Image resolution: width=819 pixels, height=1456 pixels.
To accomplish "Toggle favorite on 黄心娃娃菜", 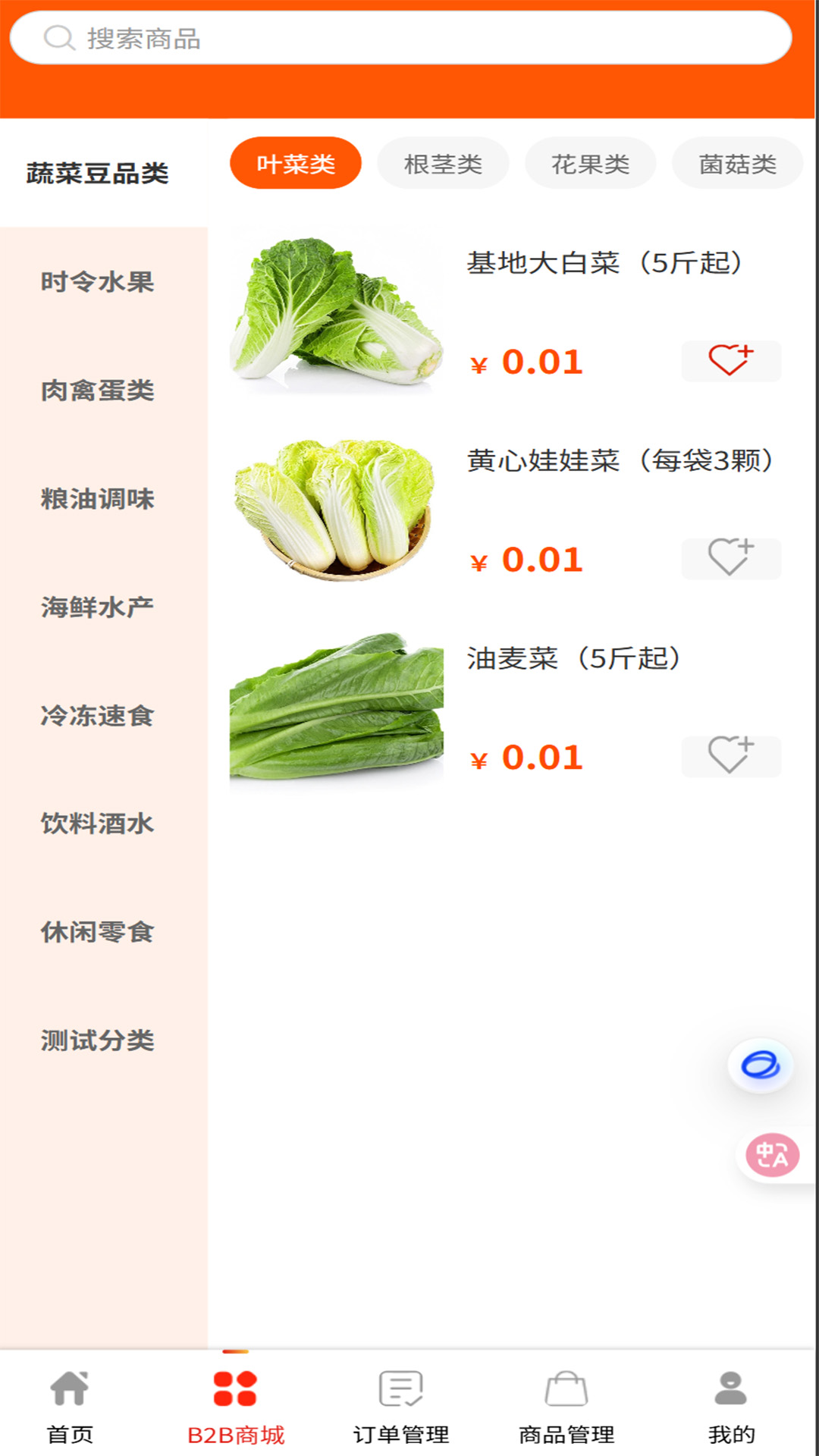I will pos(730,558).
